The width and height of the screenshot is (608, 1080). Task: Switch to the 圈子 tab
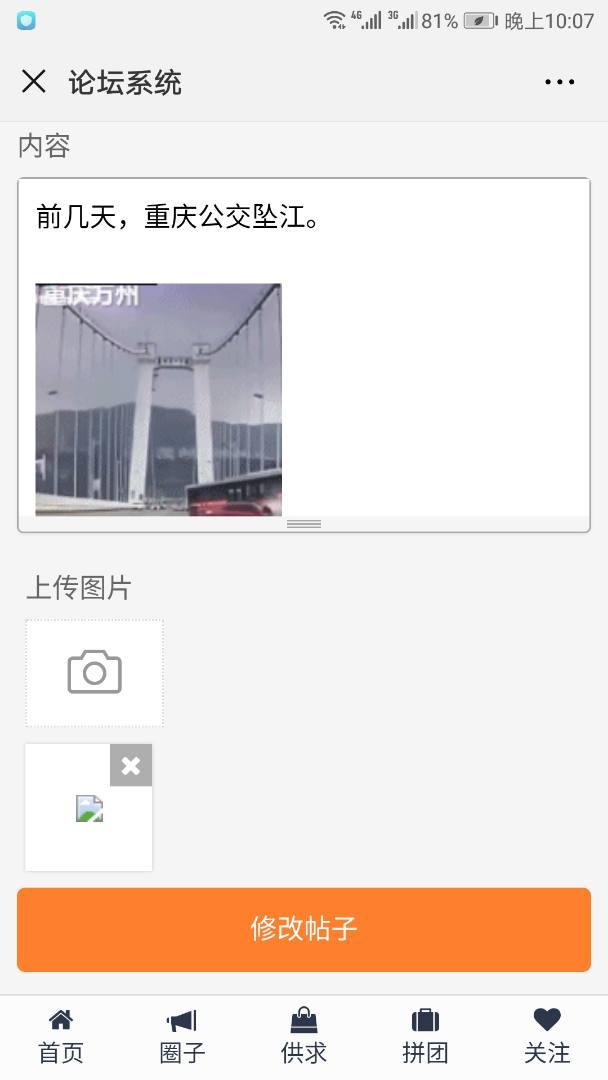coord(182,1037)
